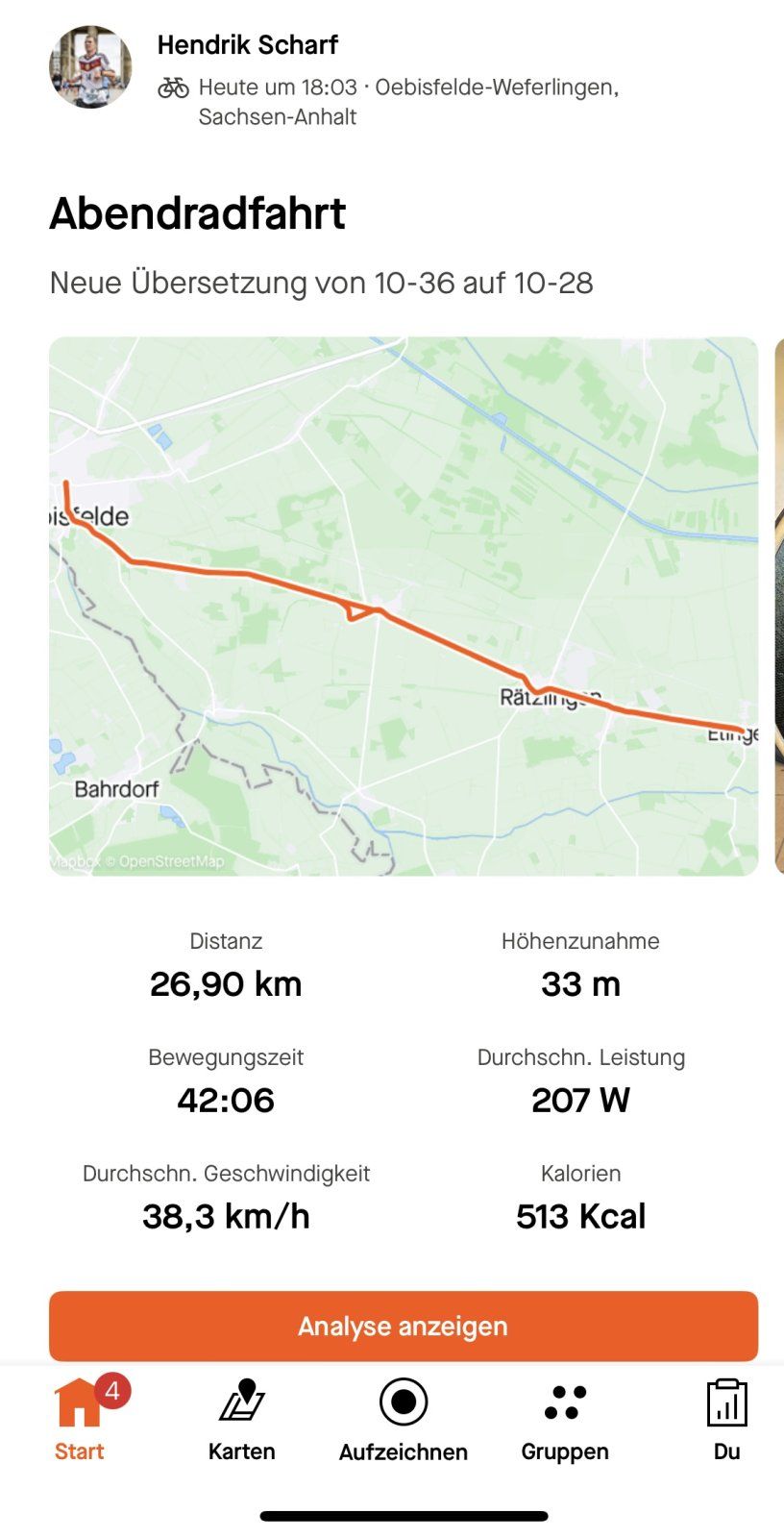
Task: Open the Du tab
Action: 726,1419
